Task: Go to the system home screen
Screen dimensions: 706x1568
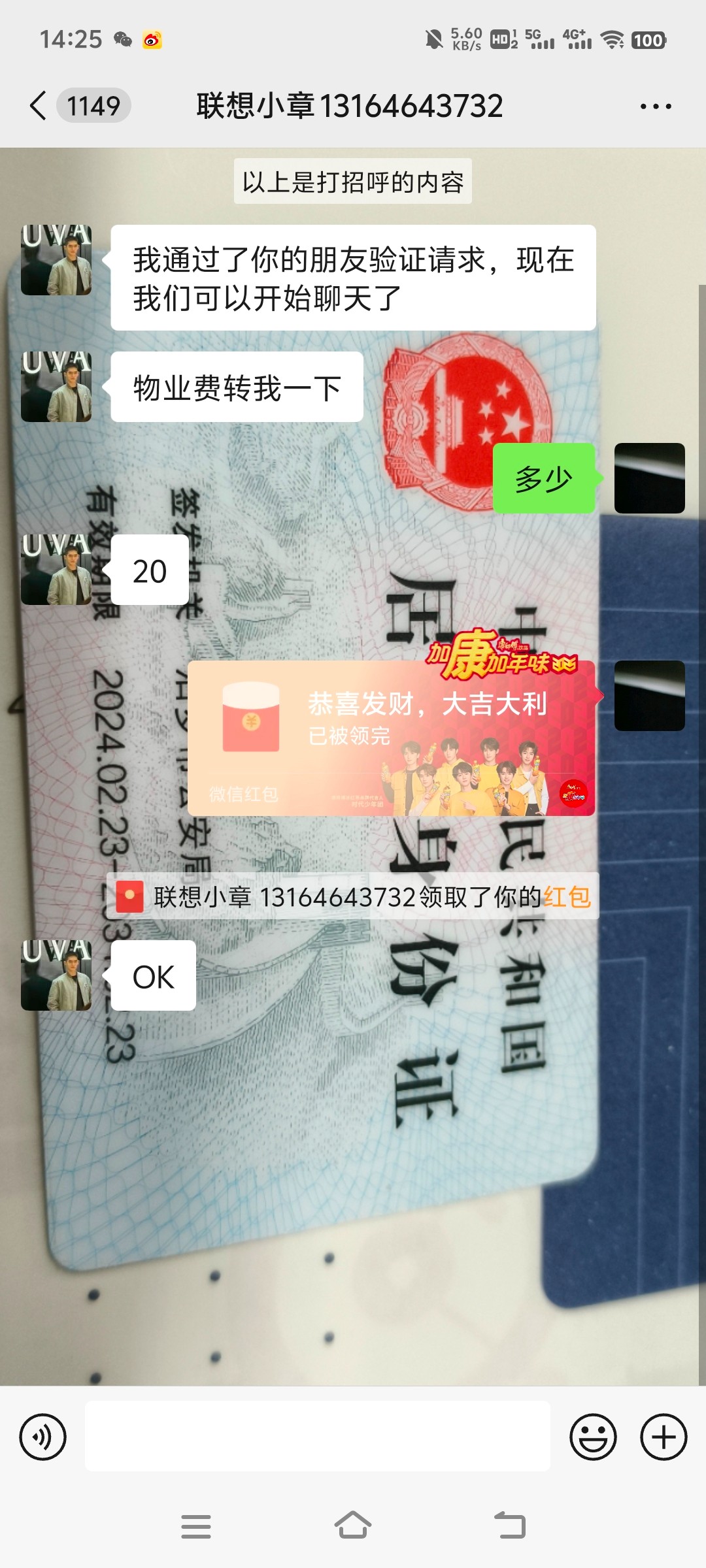Action: 353,1526
